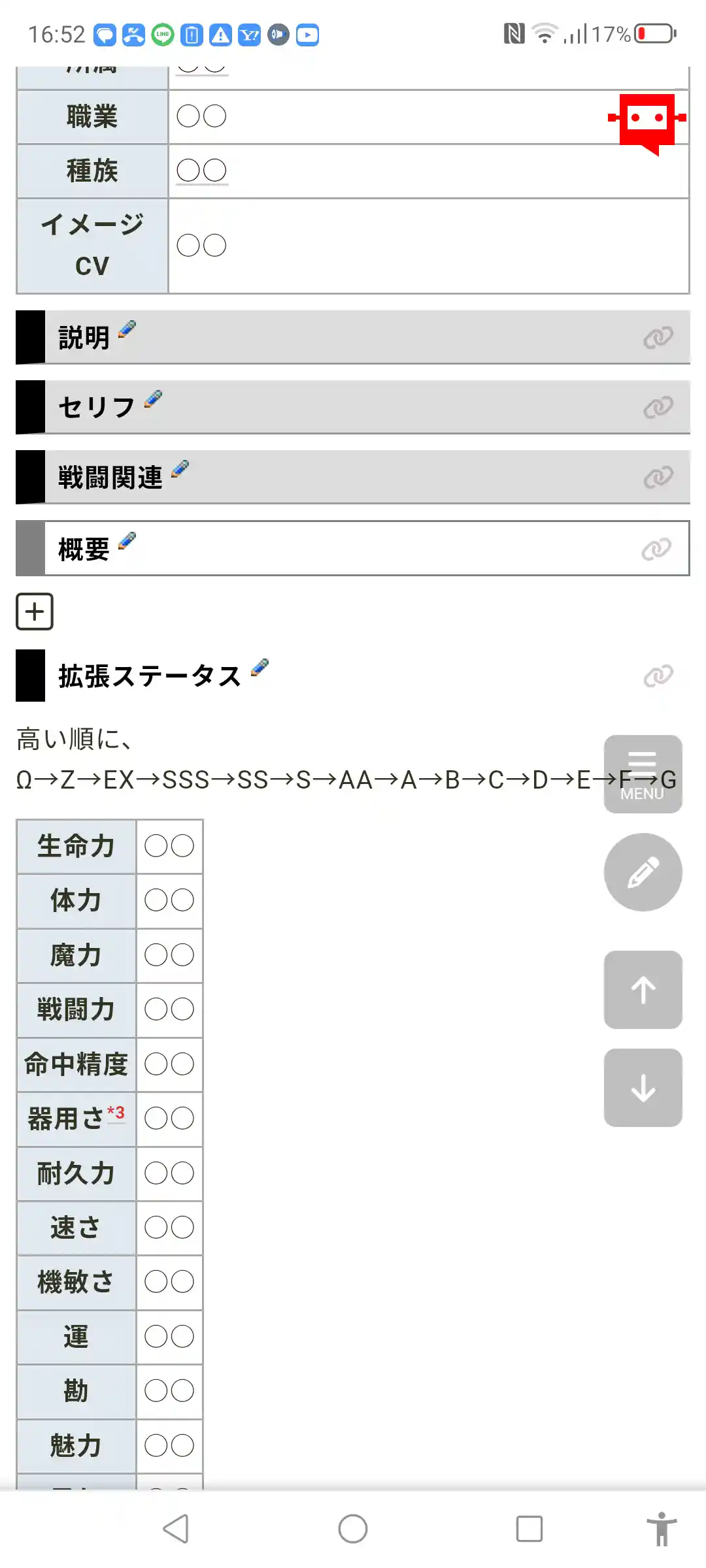This screenshot has height=1568, width=706.
Task: Edit the 拡張ステータス section via pencil icon
Action: tap(260, 667)
